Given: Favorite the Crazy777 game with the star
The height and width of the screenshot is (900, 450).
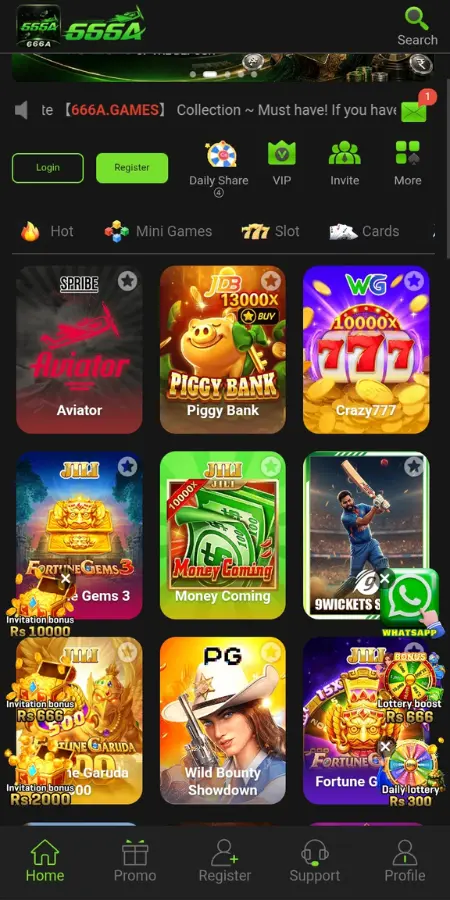Looking at the screenshot, I should [x=414, y=281].
